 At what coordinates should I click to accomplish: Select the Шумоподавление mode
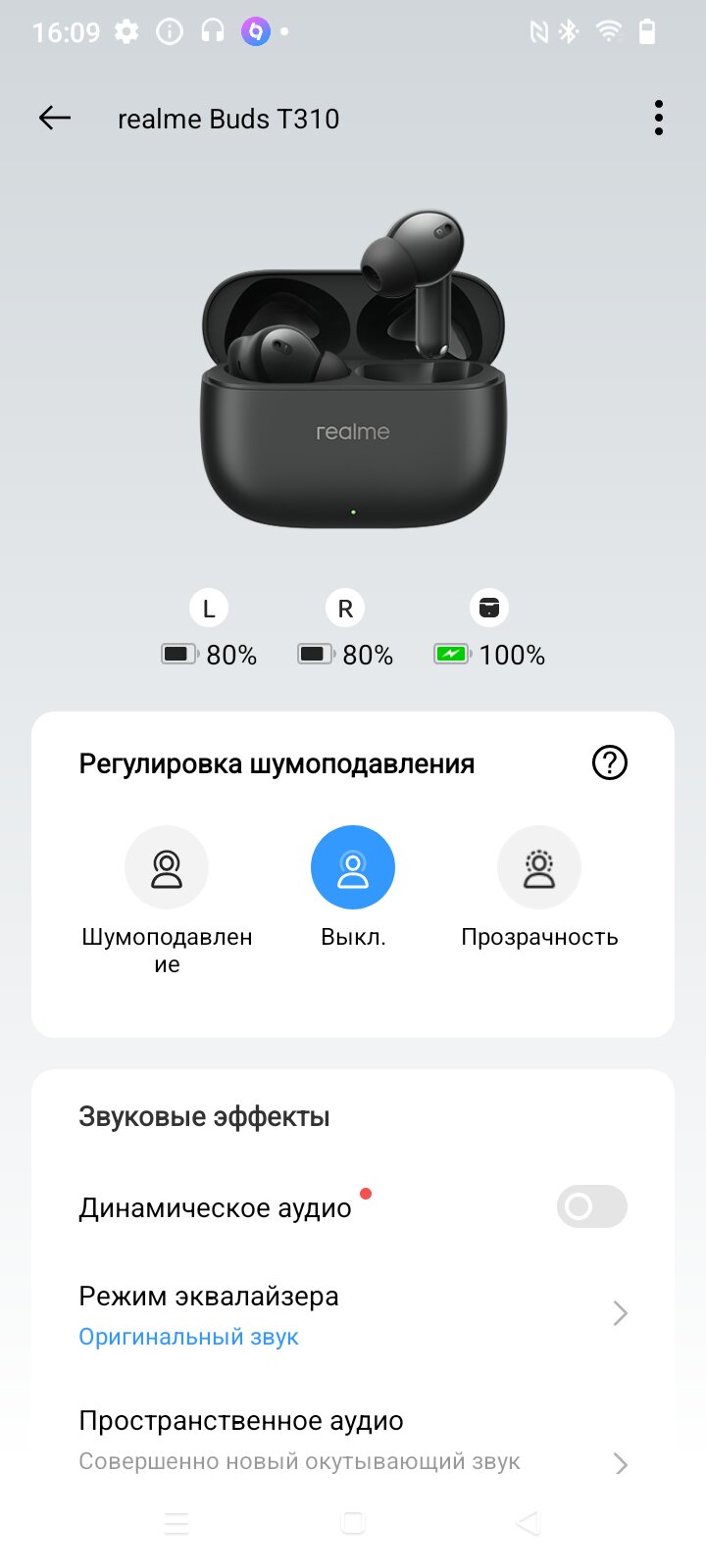click(x=167, y=868)
